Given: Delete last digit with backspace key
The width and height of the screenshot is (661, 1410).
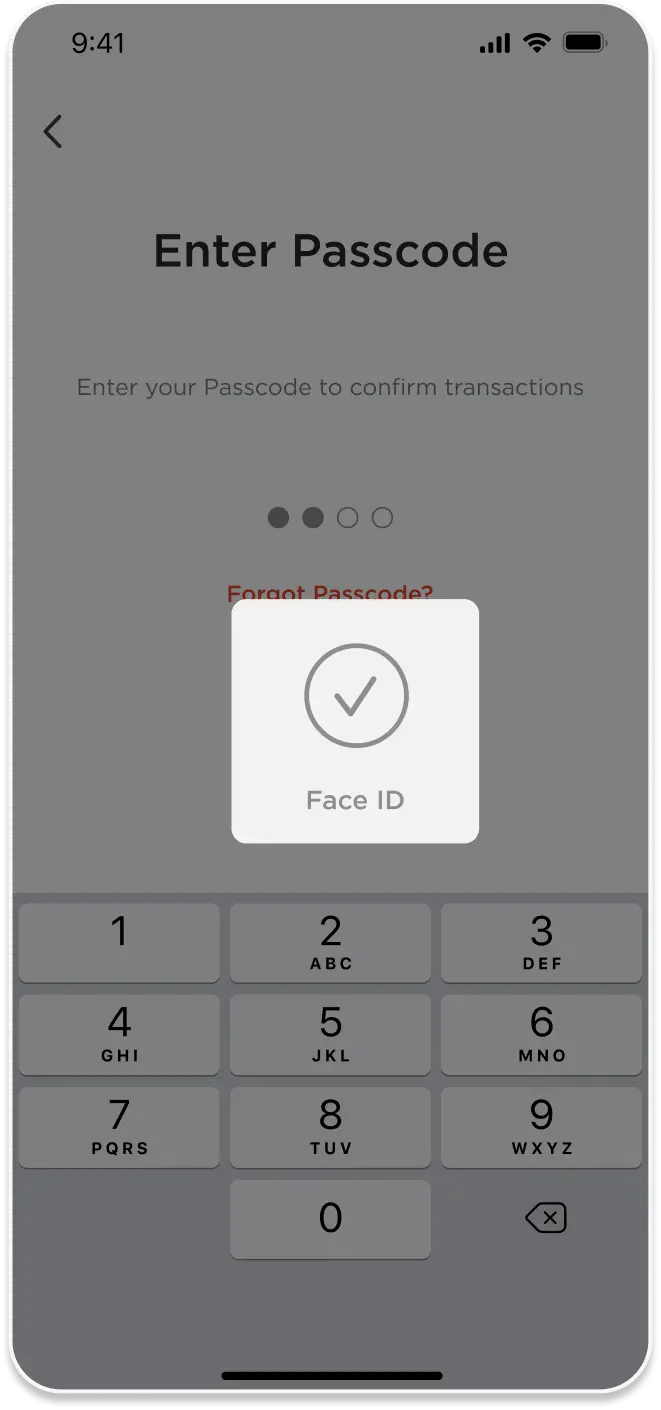Looking at the screenshot, I should point(545,1218).
